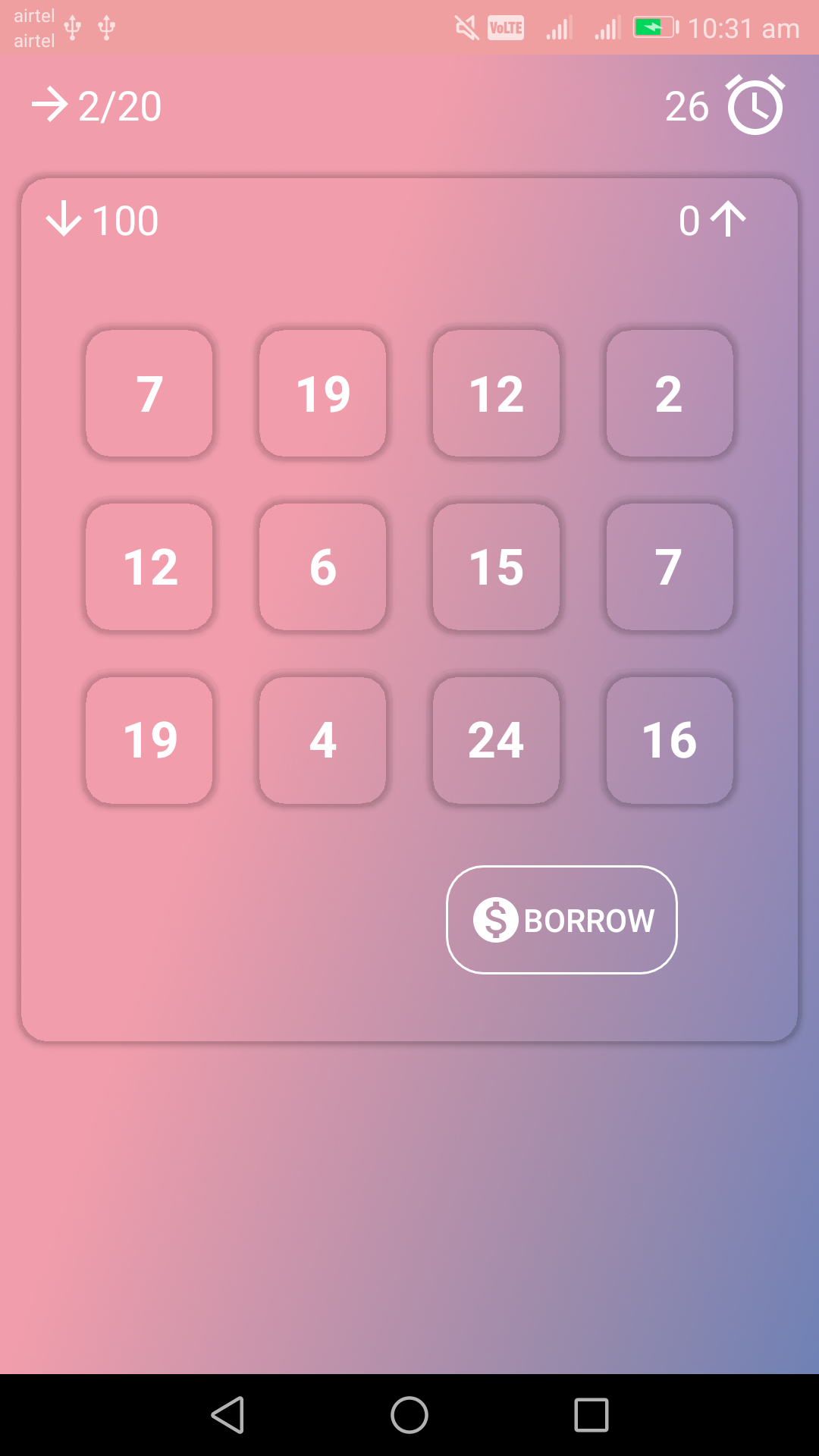Click the forward arrow next to 2/20
819x1456 pixels.
click(50, 105)
